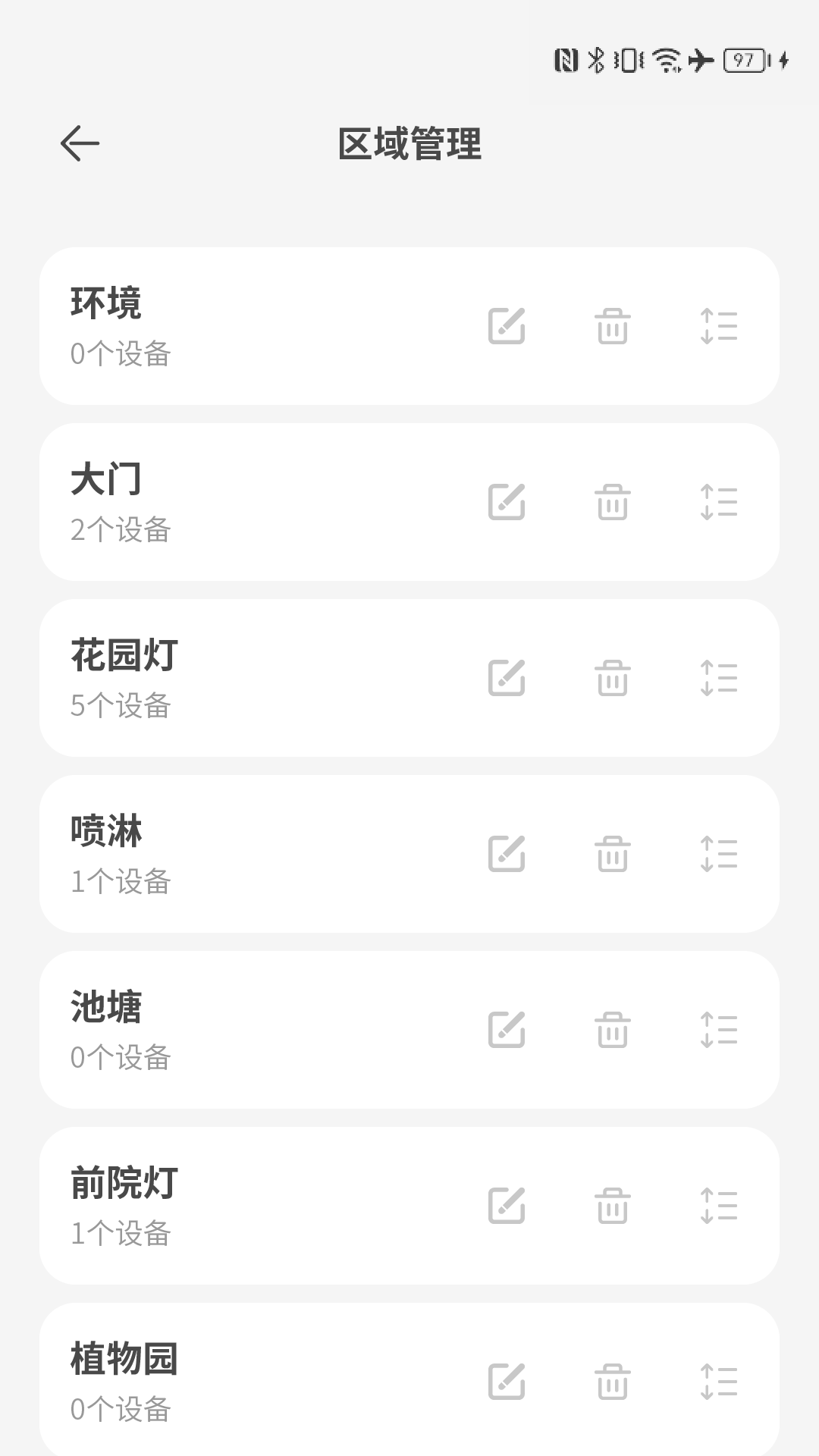
Task: Reorder the 池塘 area
Action: pos(719,1030)
